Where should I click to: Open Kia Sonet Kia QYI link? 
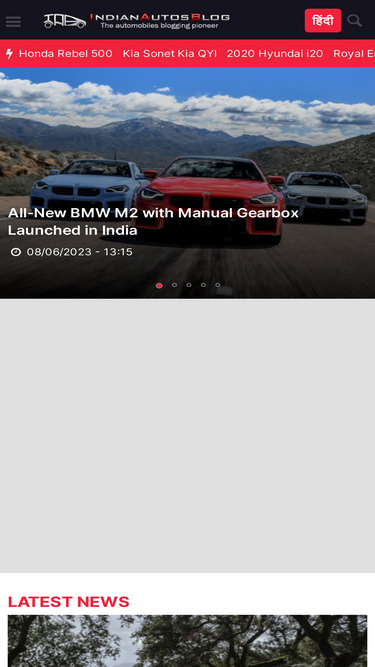[x=170, y=54]
